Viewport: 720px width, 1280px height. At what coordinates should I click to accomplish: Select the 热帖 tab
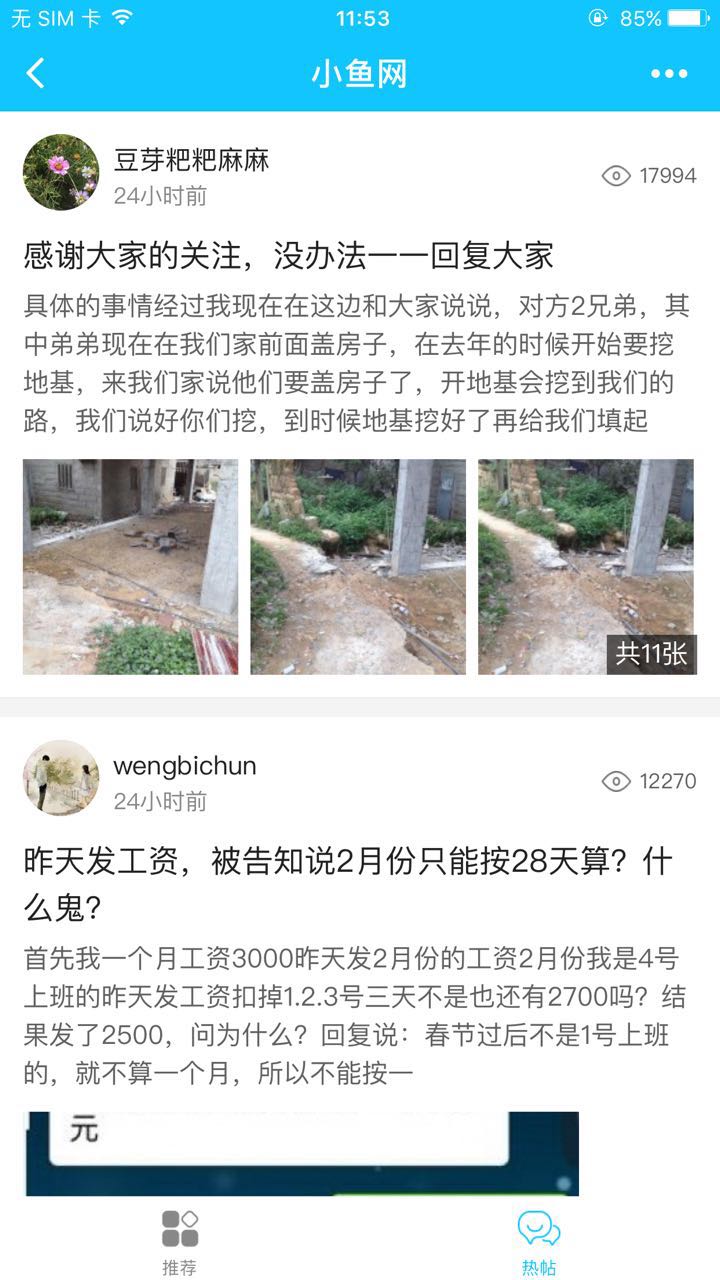click(x=539, y=1242)
